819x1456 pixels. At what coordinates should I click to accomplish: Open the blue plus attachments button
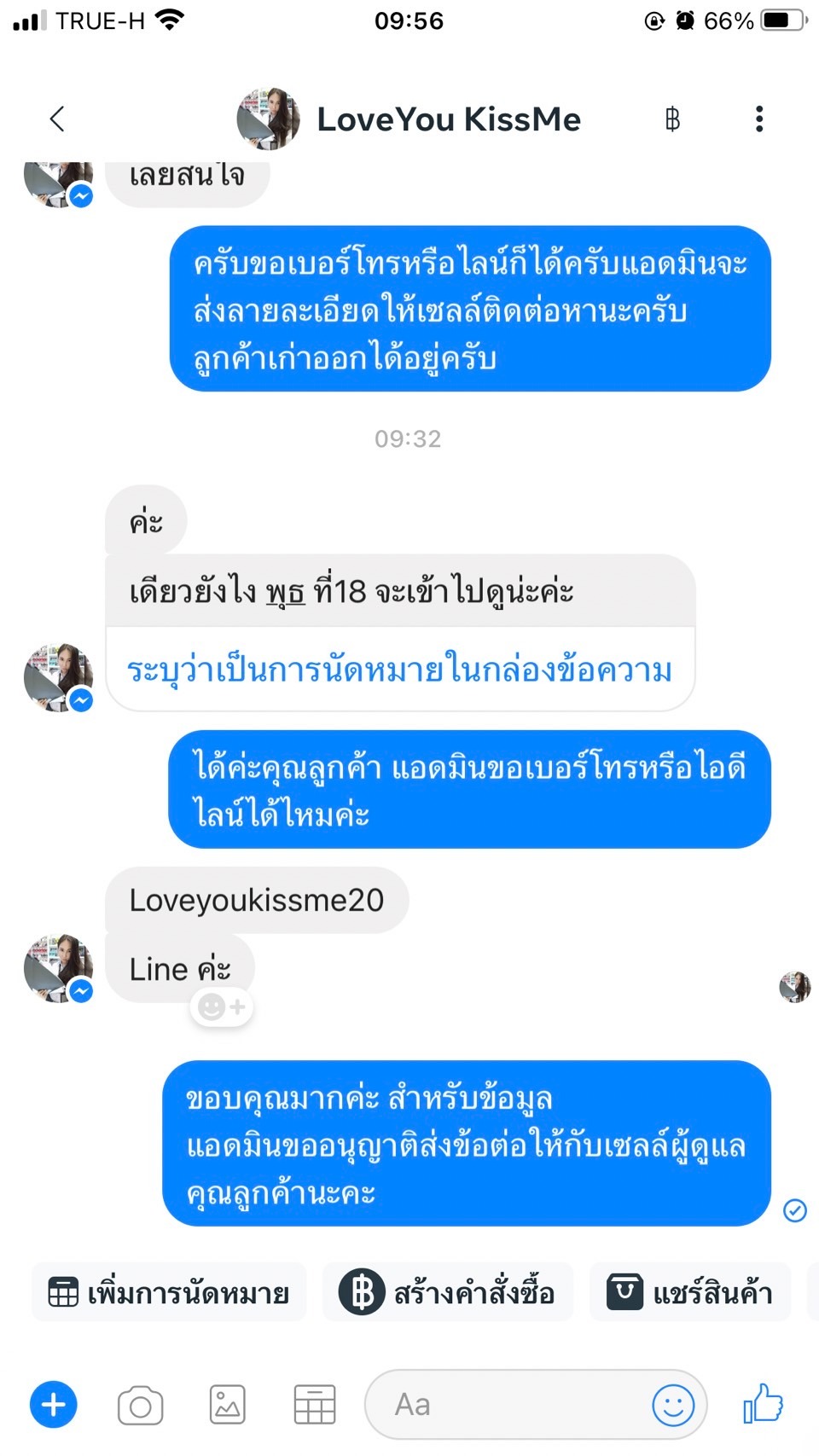tap(54, 1404)
